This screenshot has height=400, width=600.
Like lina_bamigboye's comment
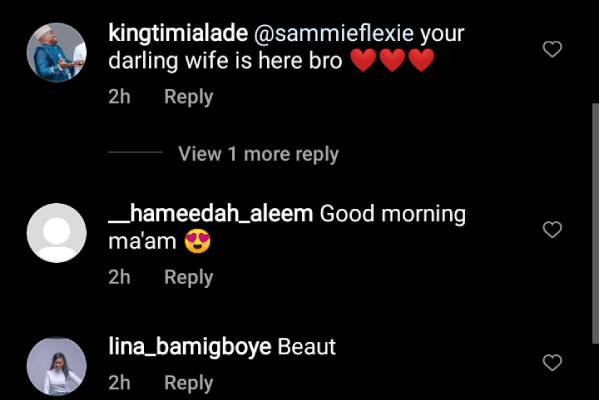click(551, 362)
